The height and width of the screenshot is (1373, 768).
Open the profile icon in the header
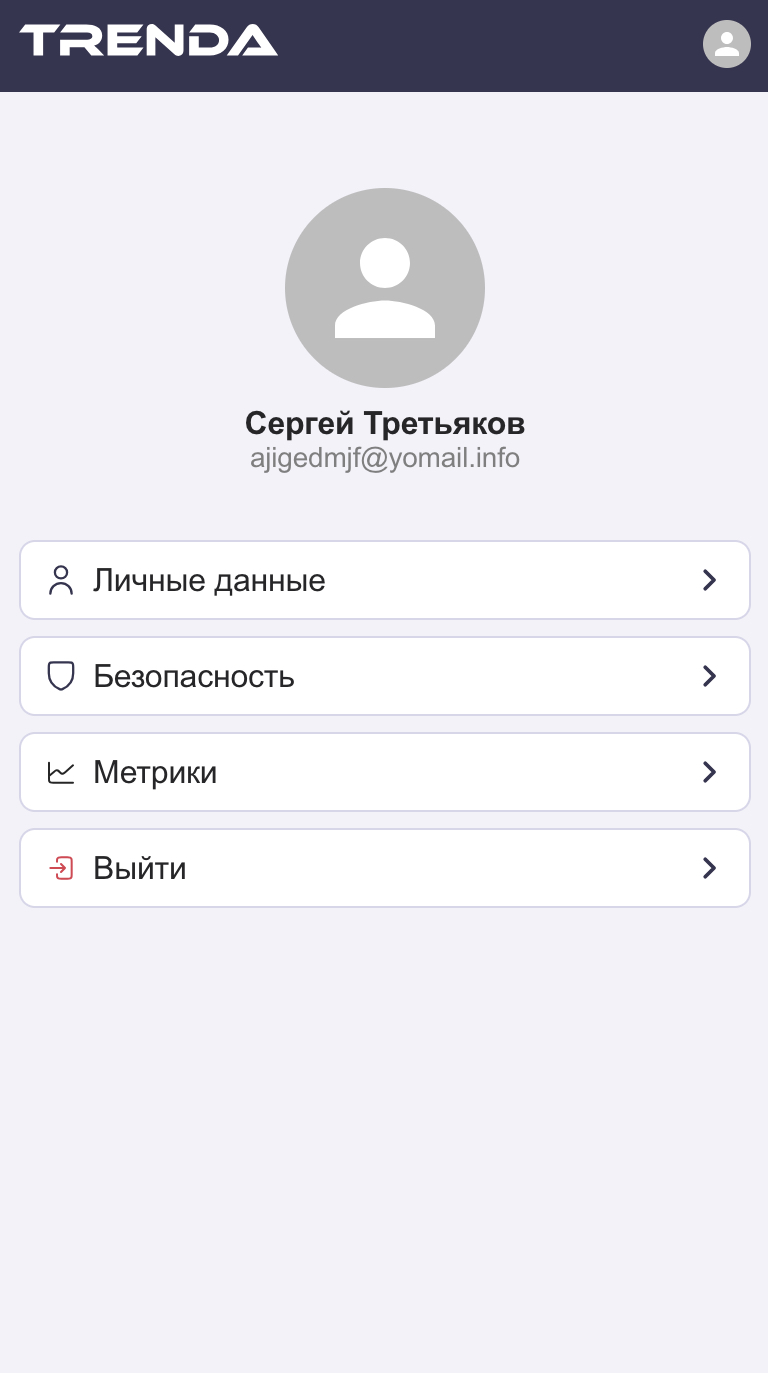(x=727, y=44)
